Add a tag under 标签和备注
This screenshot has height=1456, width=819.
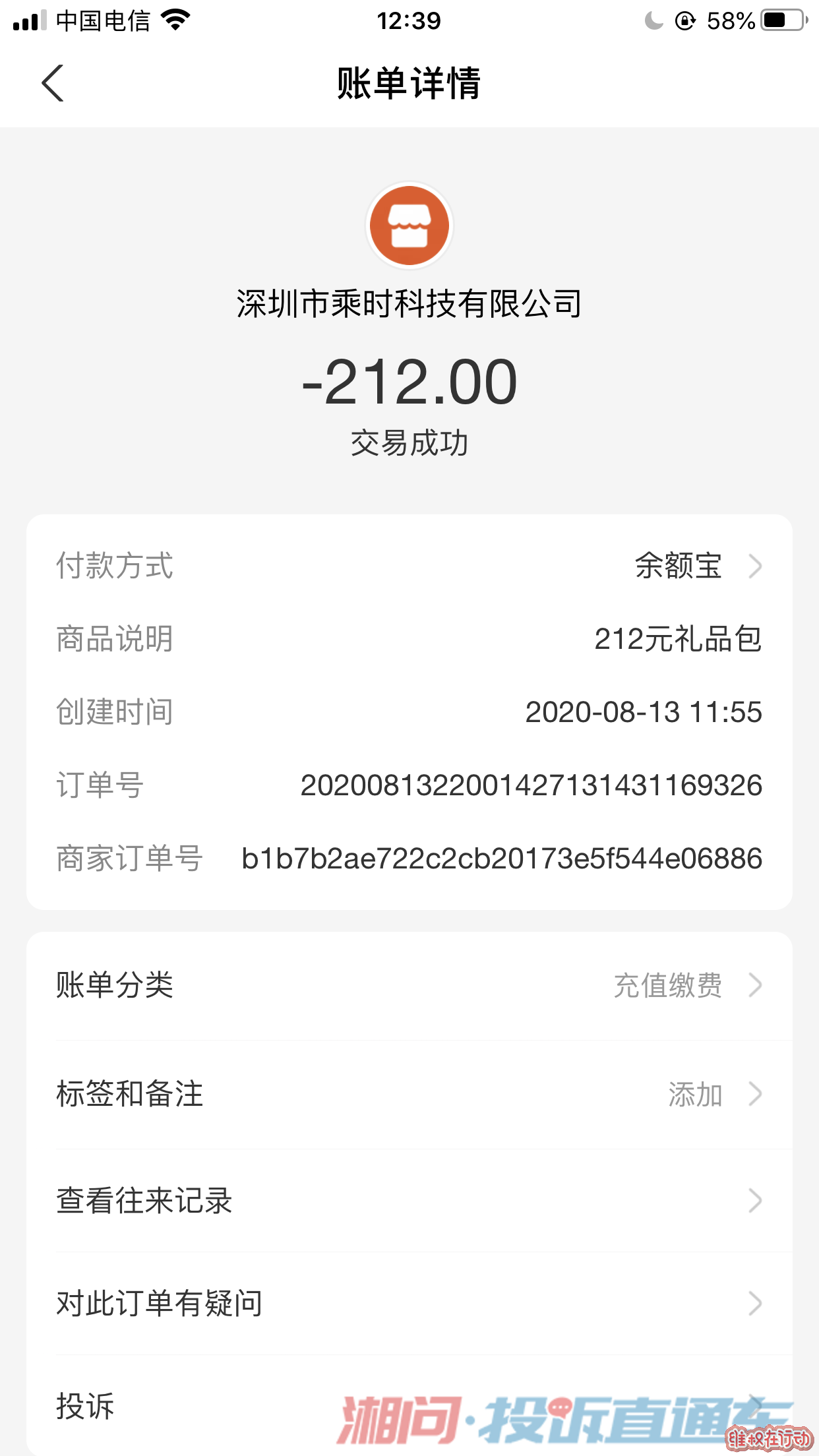coord(409,1094)
